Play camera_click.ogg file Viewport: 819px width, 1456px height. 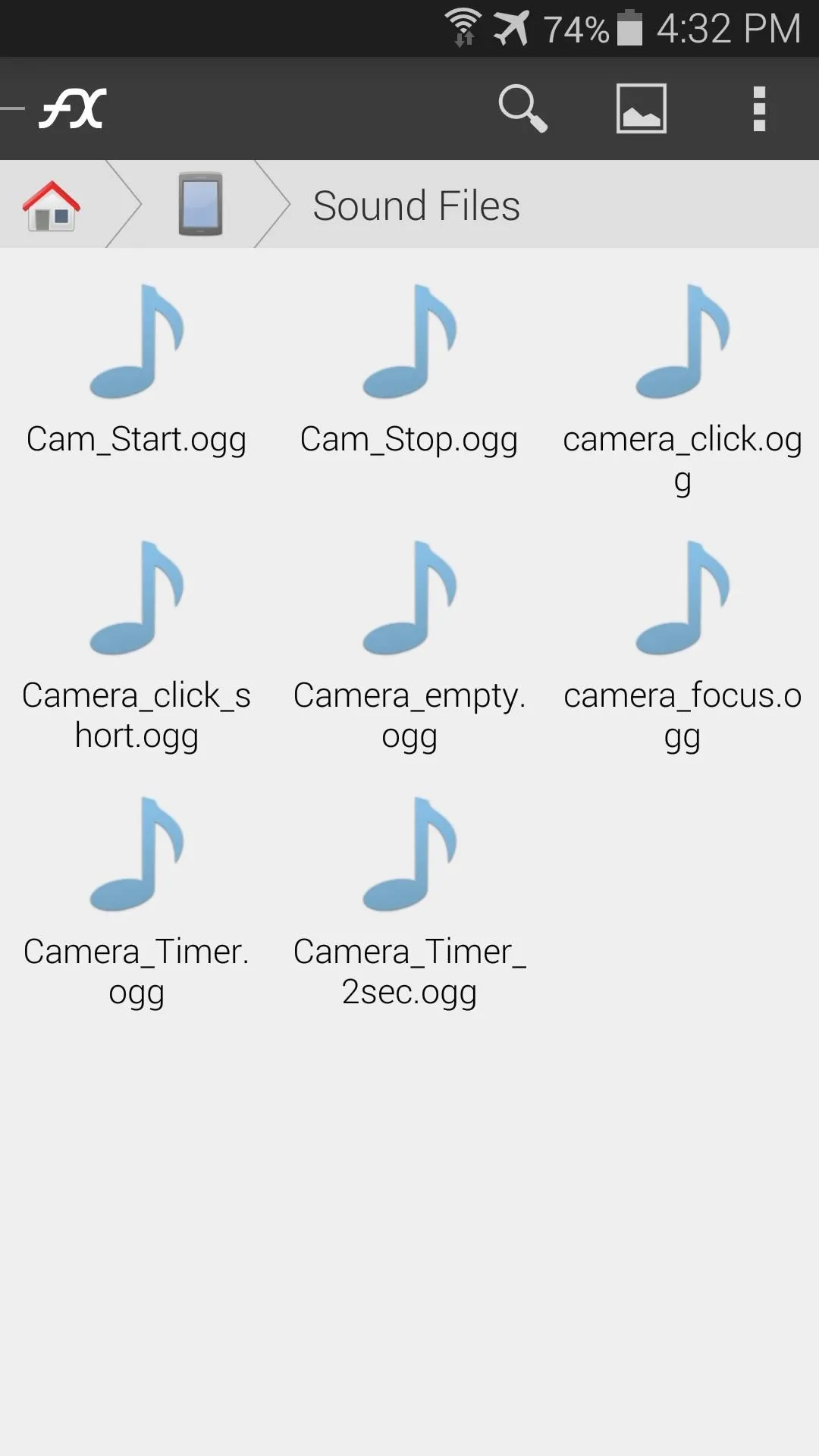pos(682,388)
